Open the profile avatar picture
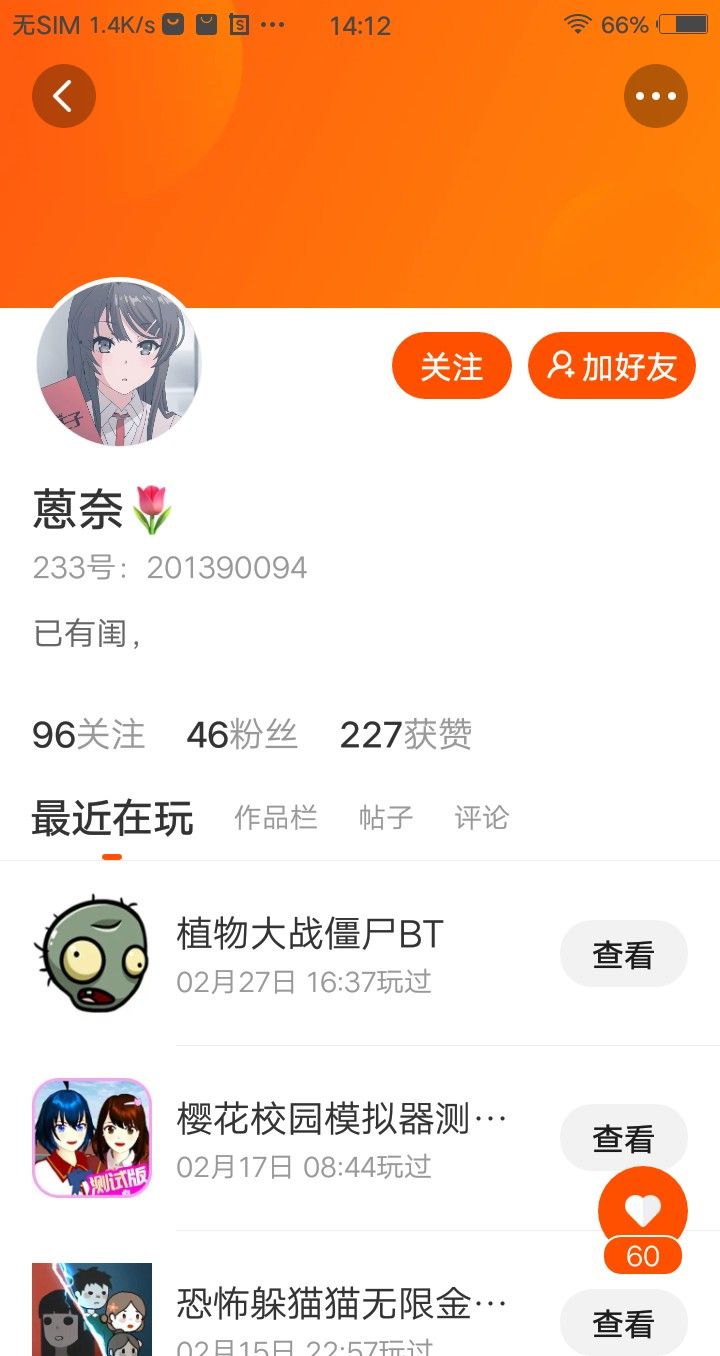The image size is (720, 1356). pos(119,363)
